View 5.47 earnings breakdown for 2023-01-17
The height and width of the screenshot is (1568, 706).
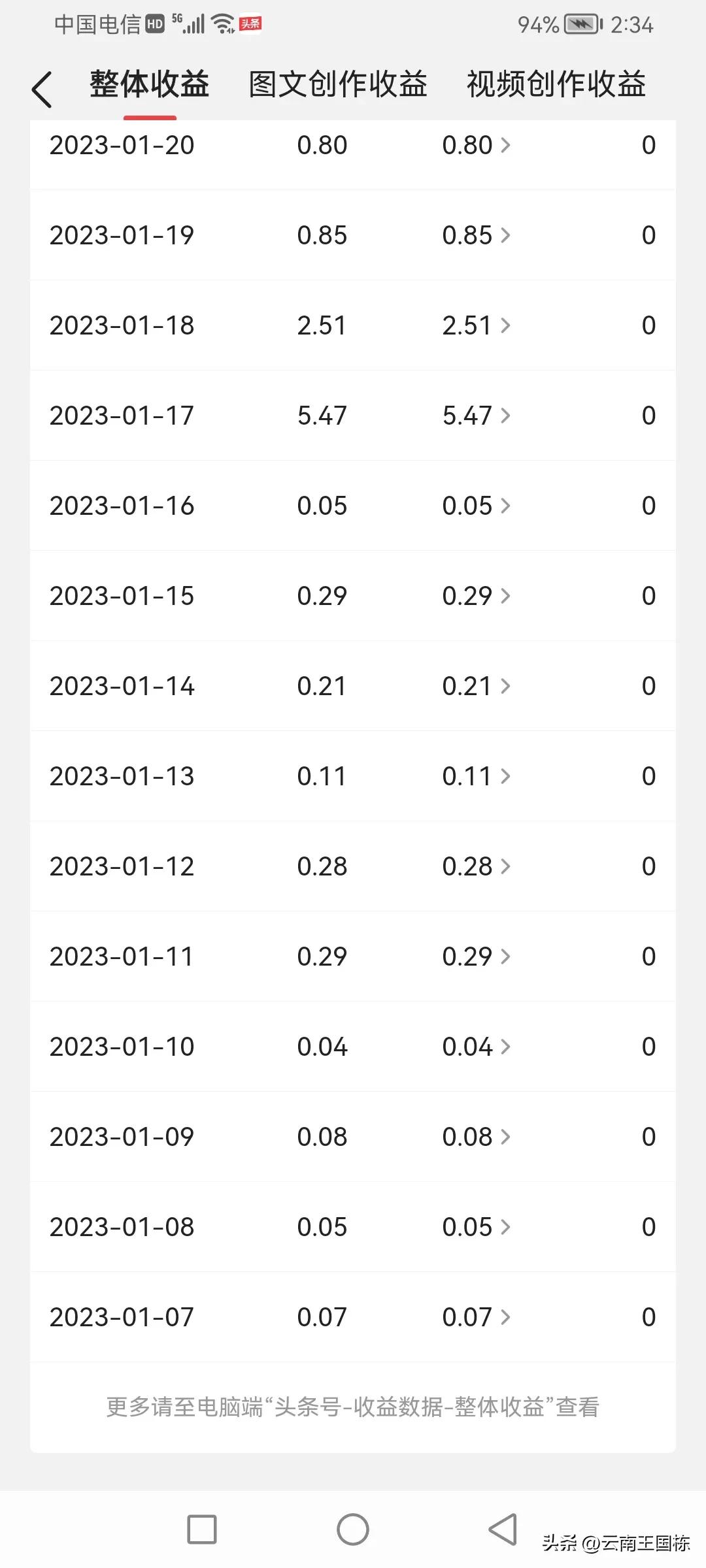pos(477,416)
